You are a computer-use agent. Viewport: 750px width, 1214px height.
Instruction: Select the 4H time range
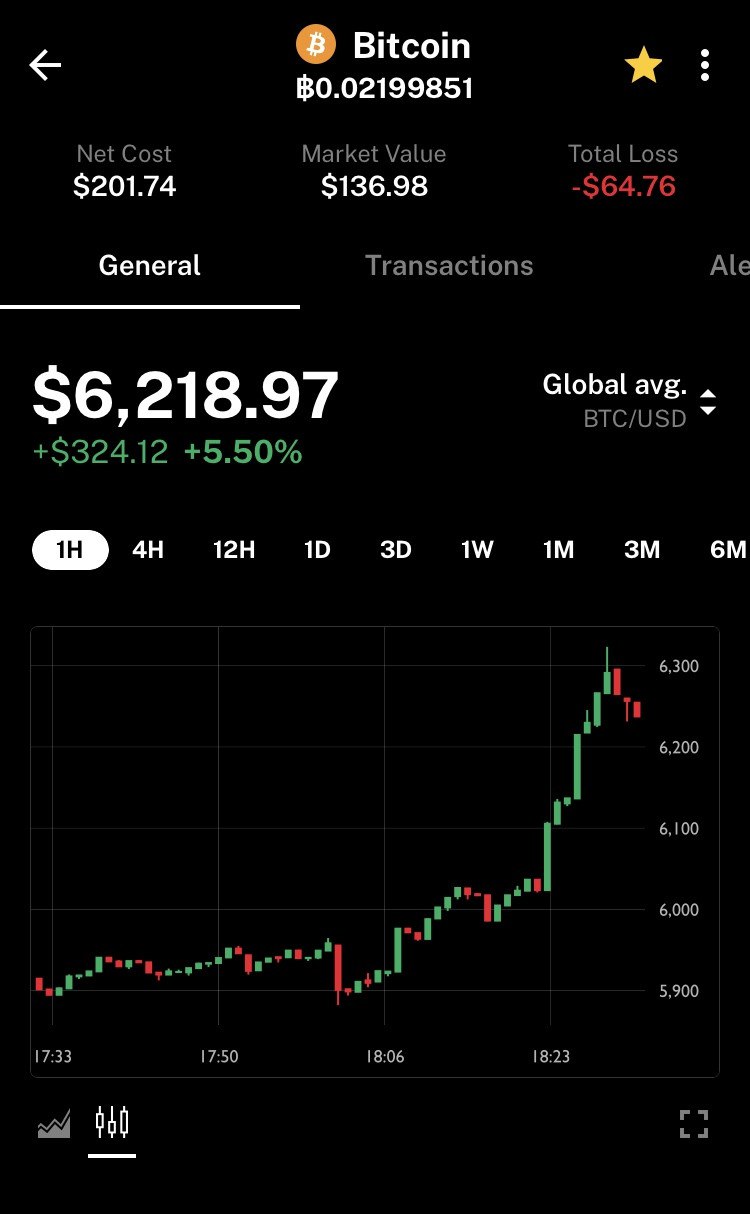point(148,550)
